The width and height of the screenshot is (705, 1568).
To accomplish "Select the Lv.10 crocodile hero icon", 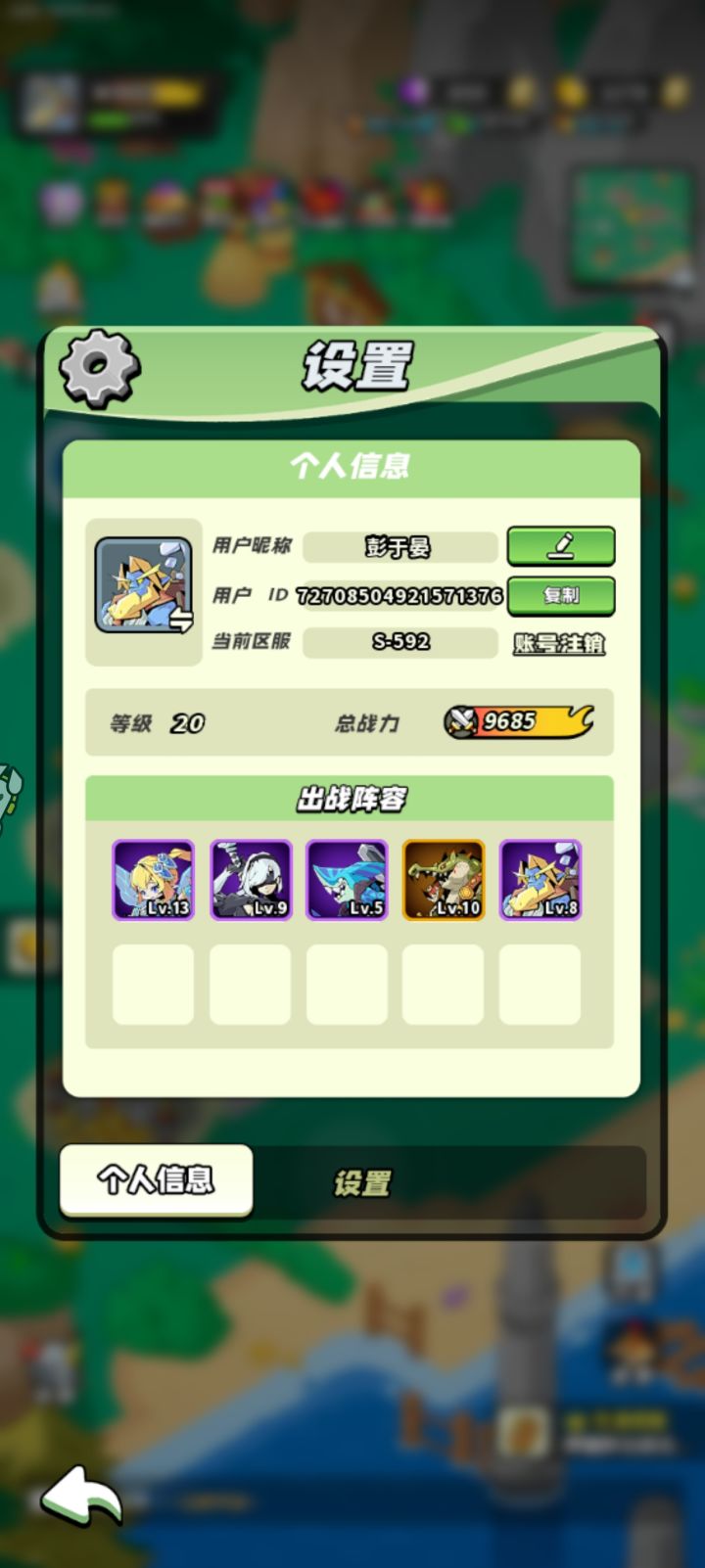I will coord(444,879).
